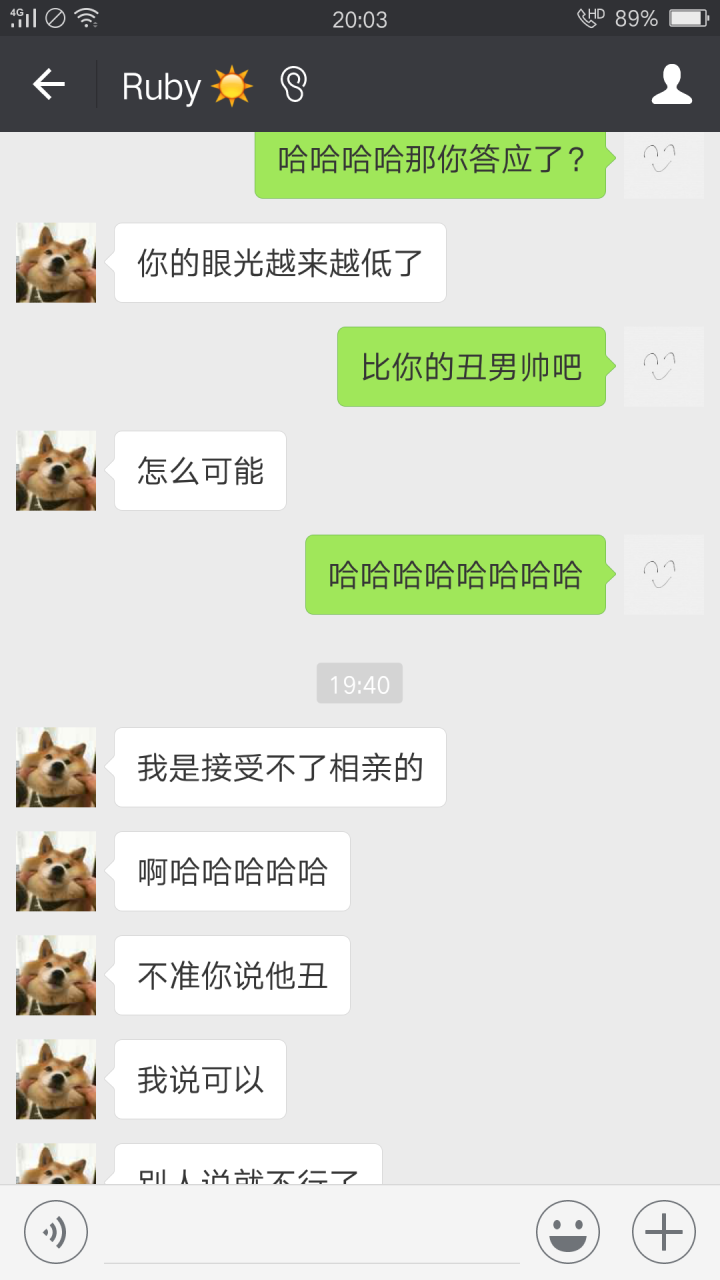
Task: Tap Ruby's avatar beside 你的眼光越来越低了
Action: (56, 263)
